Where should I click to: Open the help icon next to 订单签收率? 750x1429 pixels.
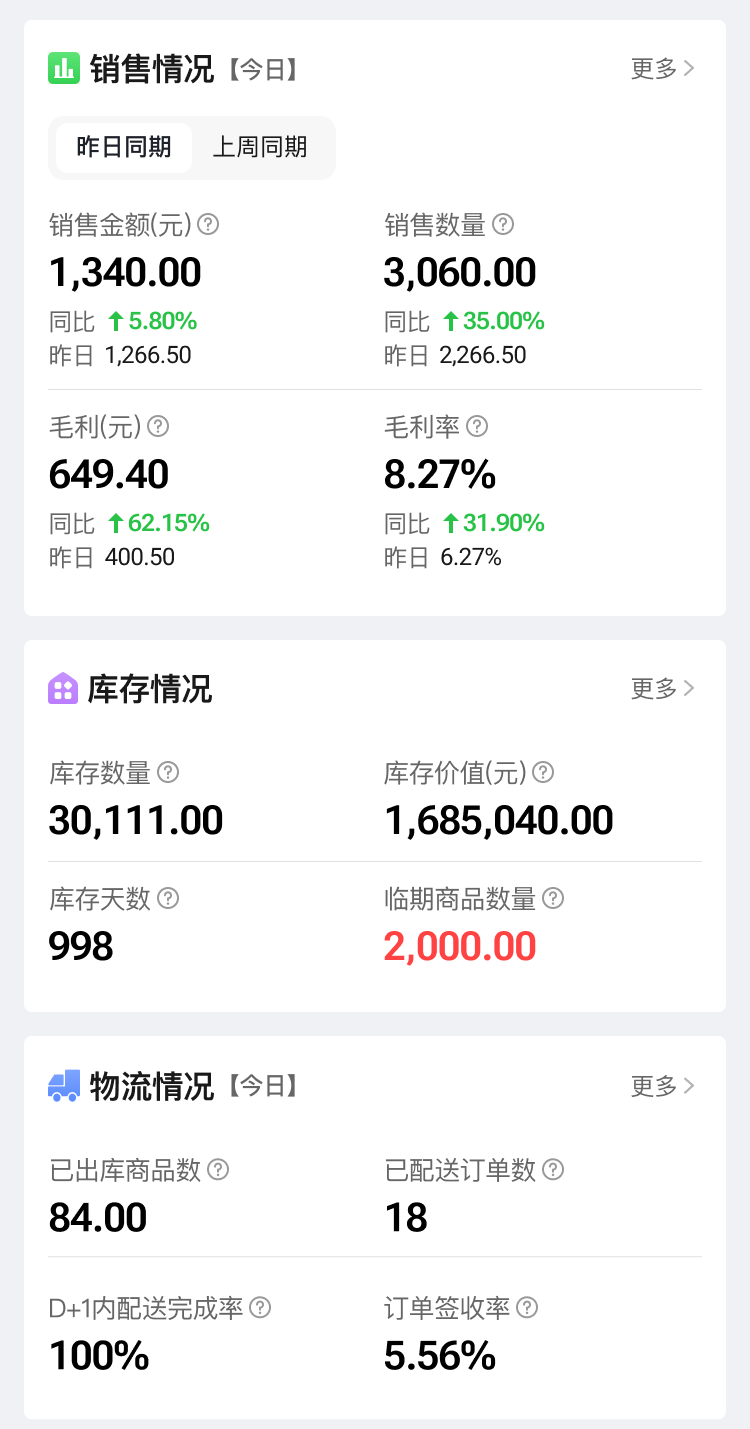pos(527,1307)
